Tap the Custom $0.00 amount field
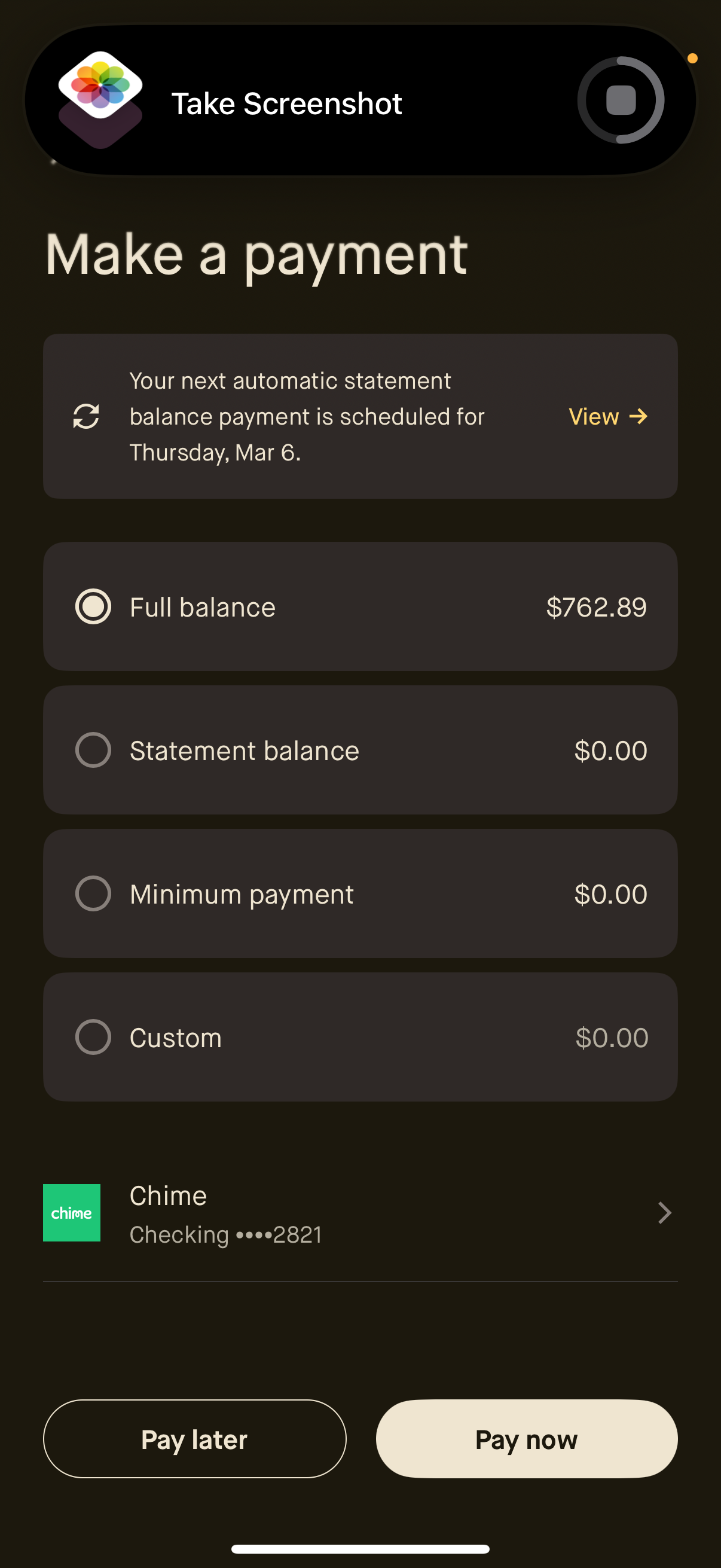This screenshot has width=721, height=1568. click(612, 1036)
